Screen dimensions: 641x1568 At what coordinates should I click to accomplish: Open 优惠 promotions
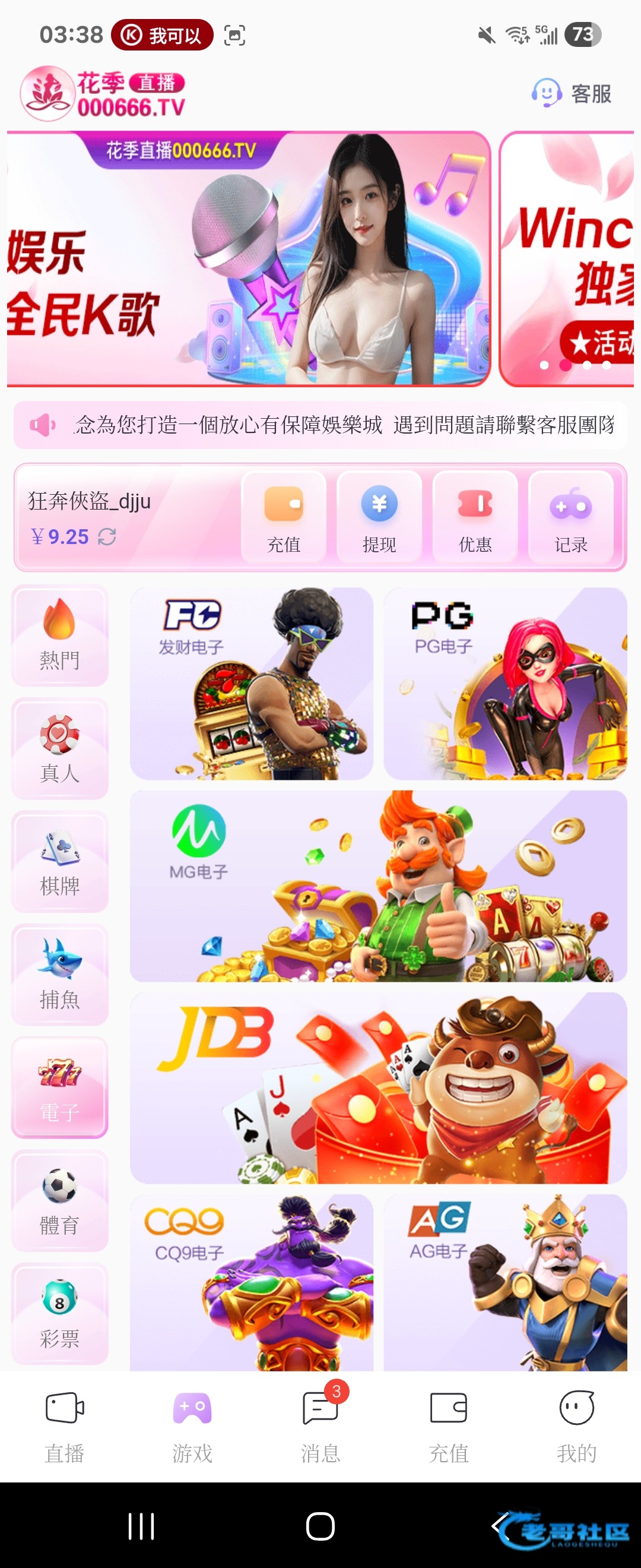pos(474,517)
